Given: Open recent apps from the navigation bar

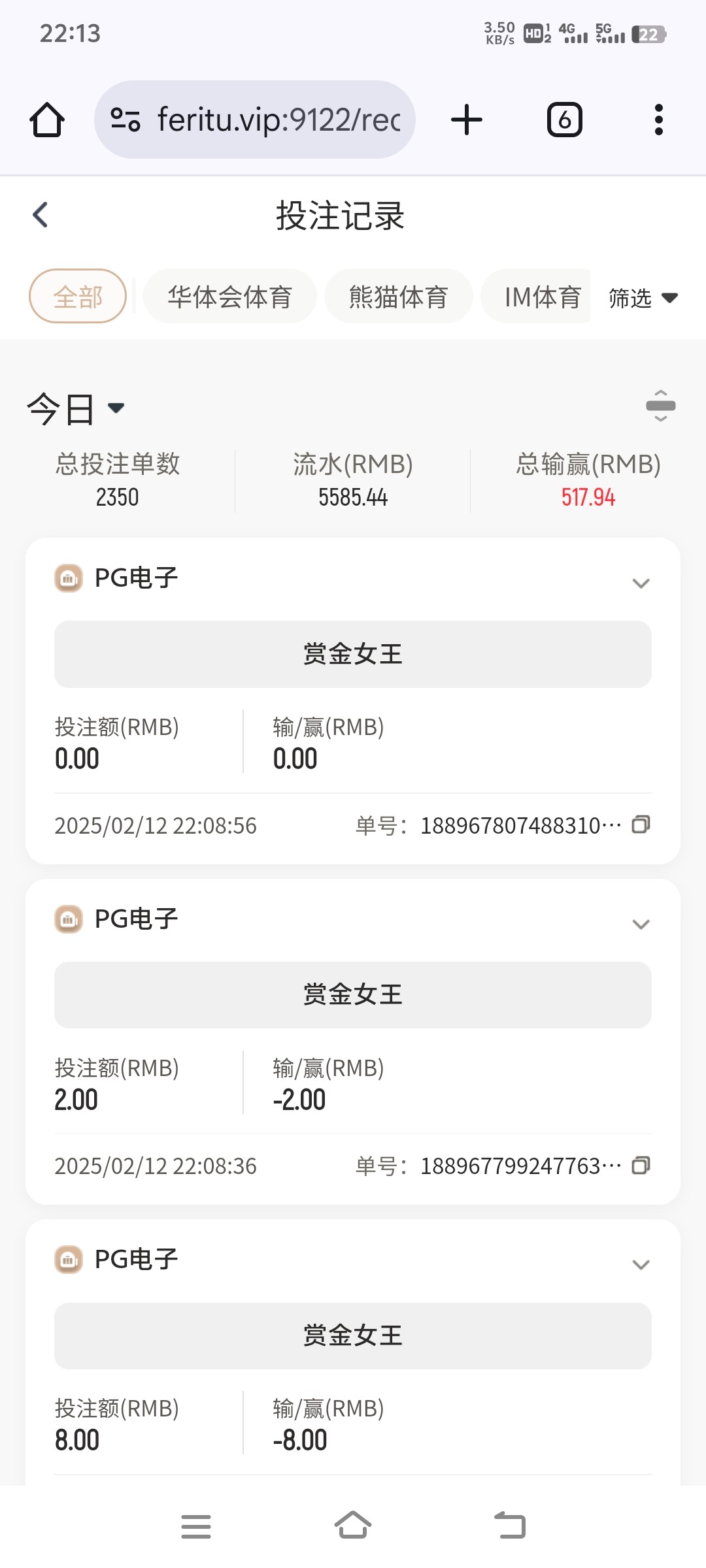Looking at the screenshot, I should (196, 1526).
